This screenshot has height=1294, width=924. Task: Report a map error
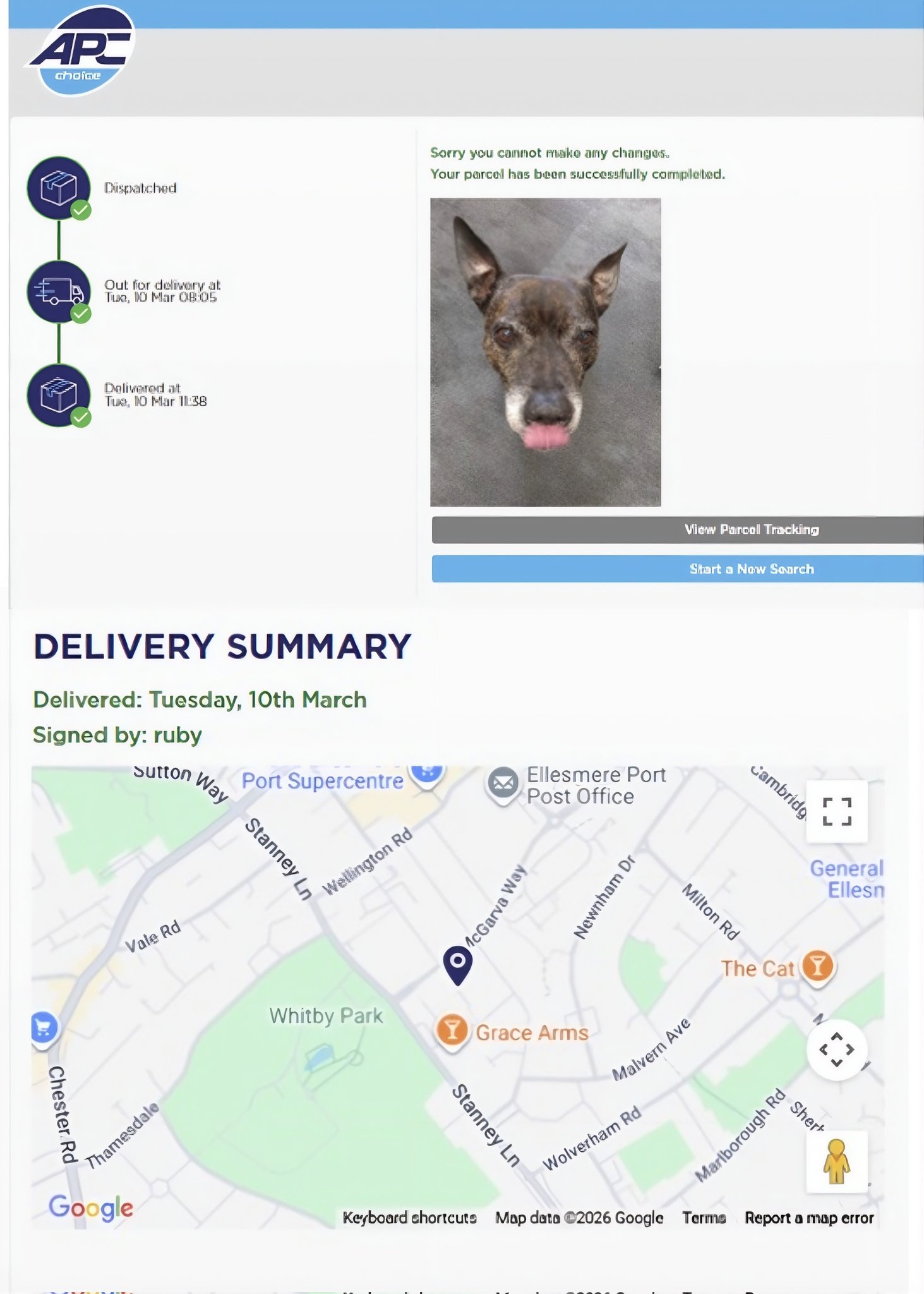(x=809, y=1218)
